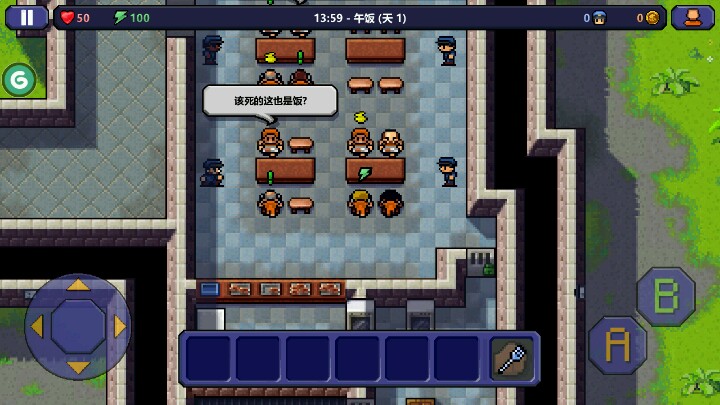Open the green G floating button
This screenshot has height=405, width=720.
17,80
